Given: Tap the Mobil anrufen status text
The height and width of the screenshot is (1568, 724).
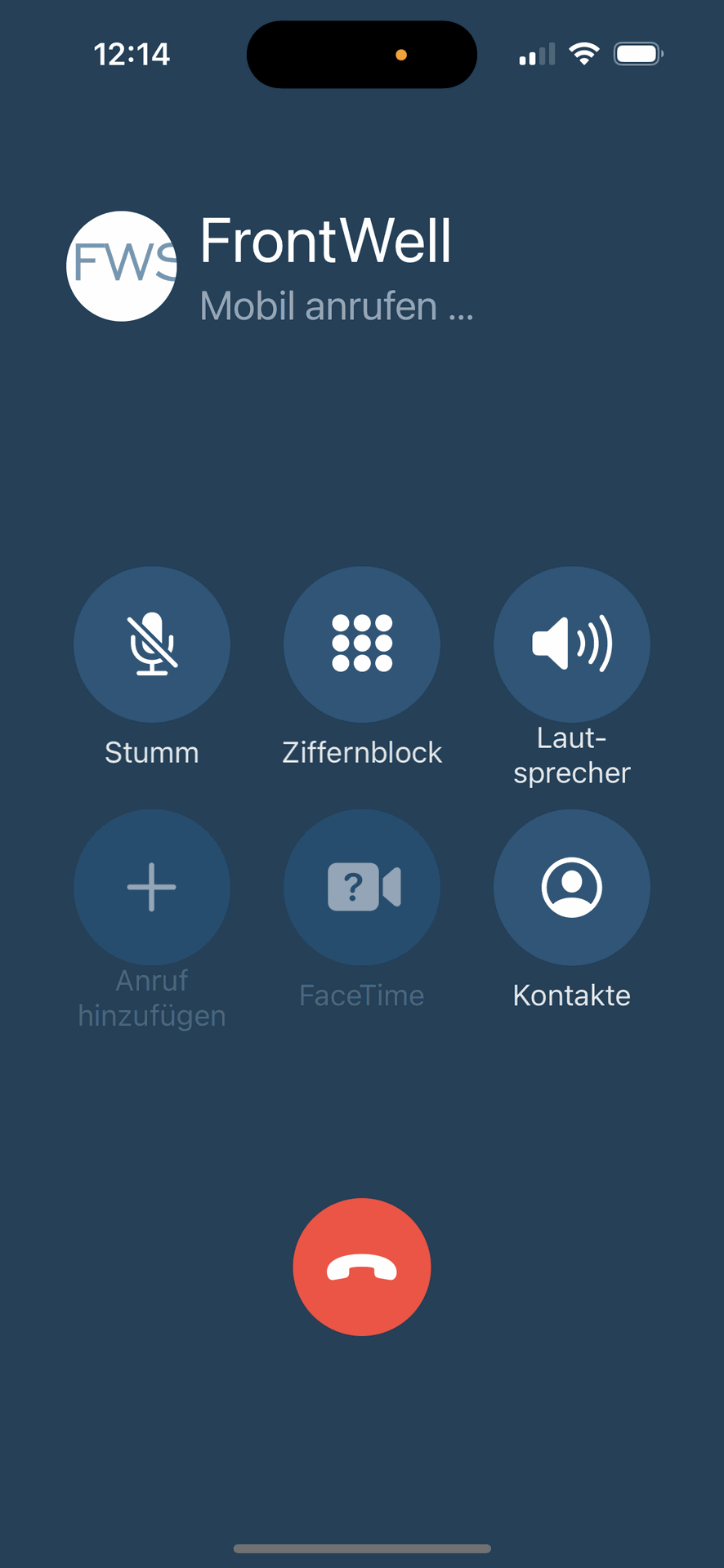Looking at the screenshot, I should tap(336, 306).
